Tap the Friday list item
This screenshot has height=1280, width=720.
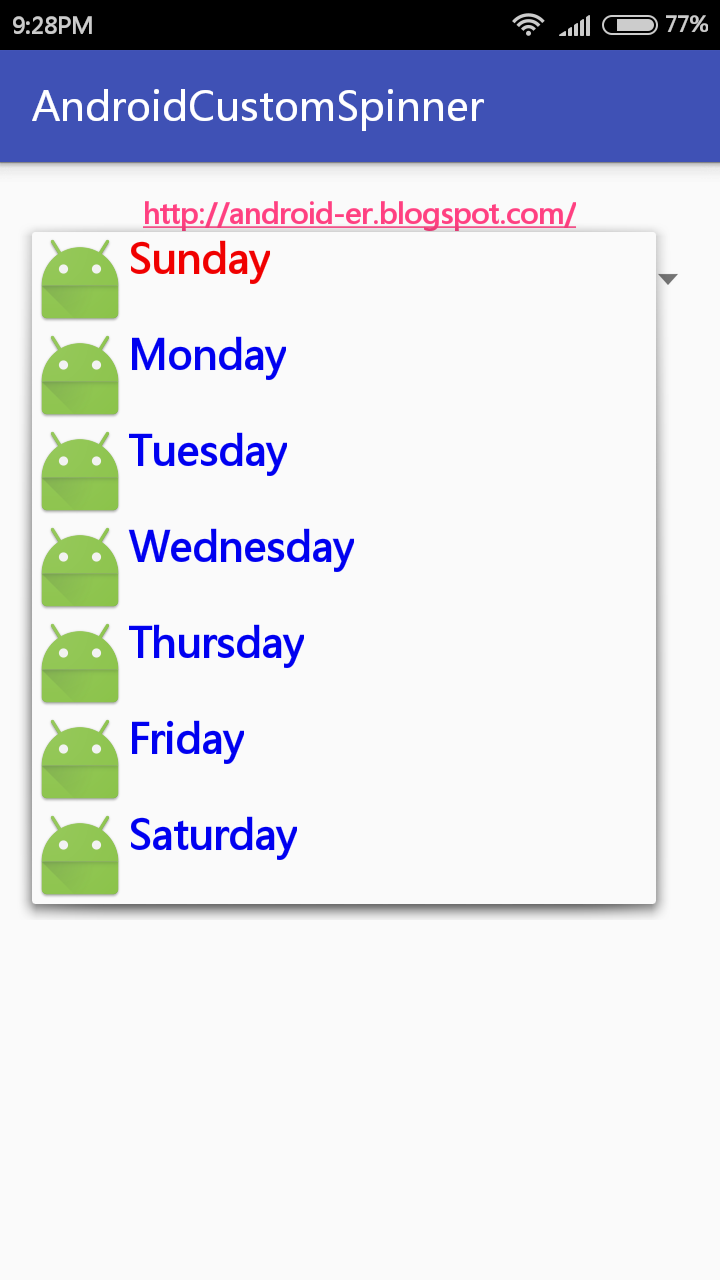187,740
